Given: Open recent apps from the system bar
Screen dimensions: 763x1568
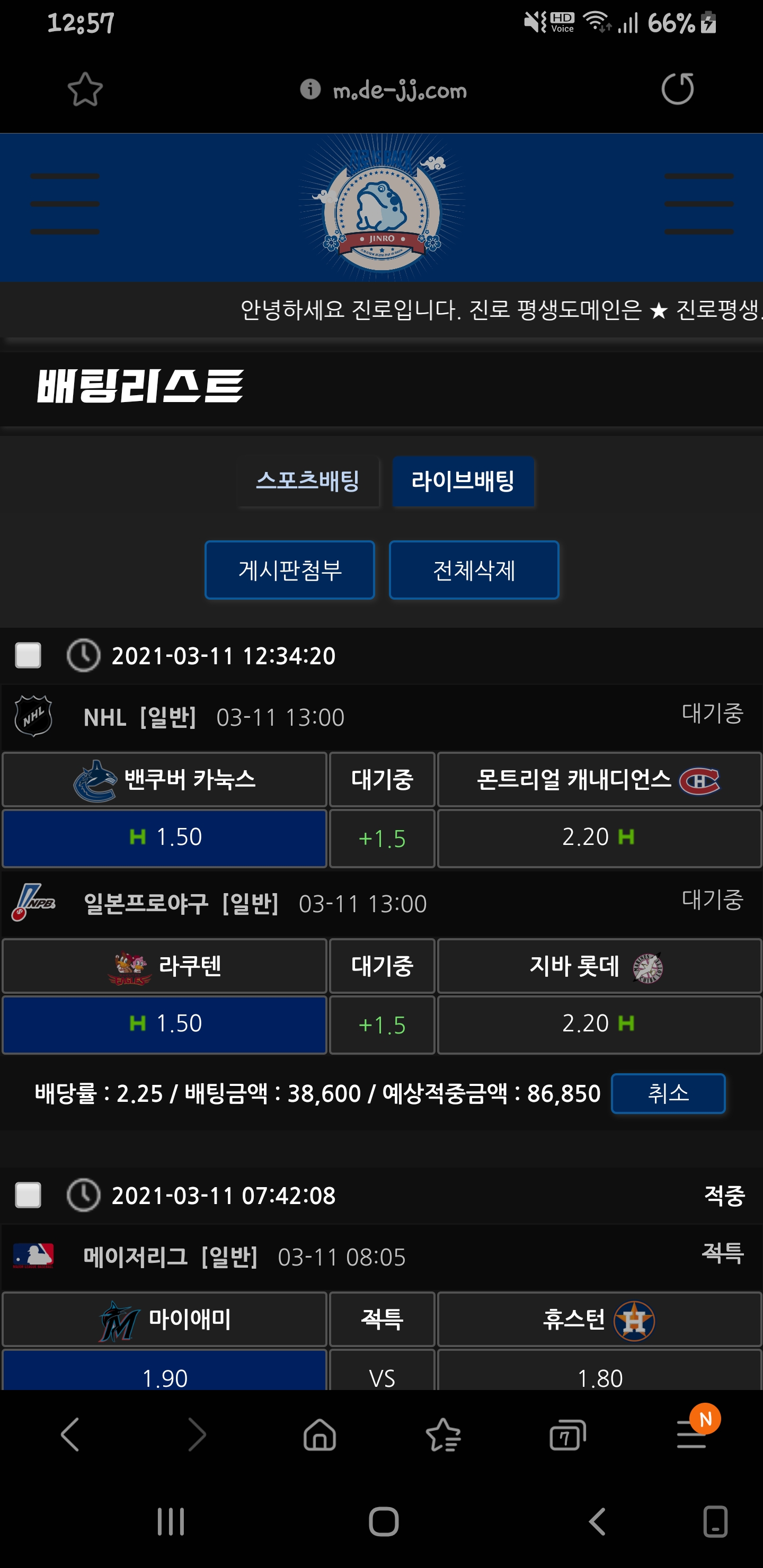Looking at the screenshot, I should 171,1522.
